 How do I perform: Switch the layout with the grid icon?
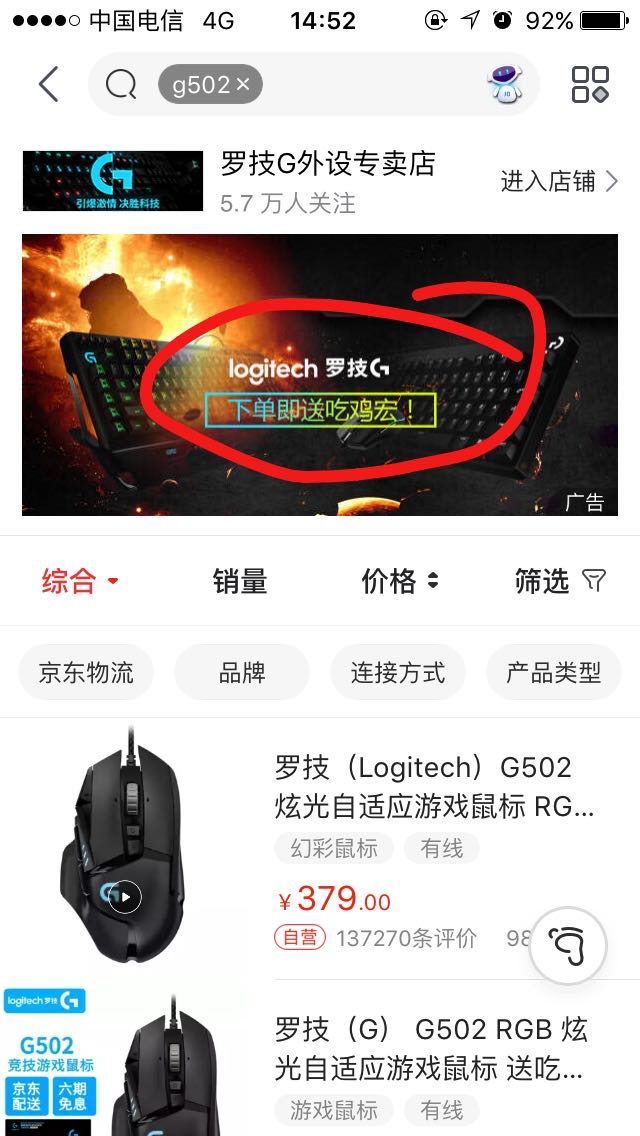click(590, 84)
